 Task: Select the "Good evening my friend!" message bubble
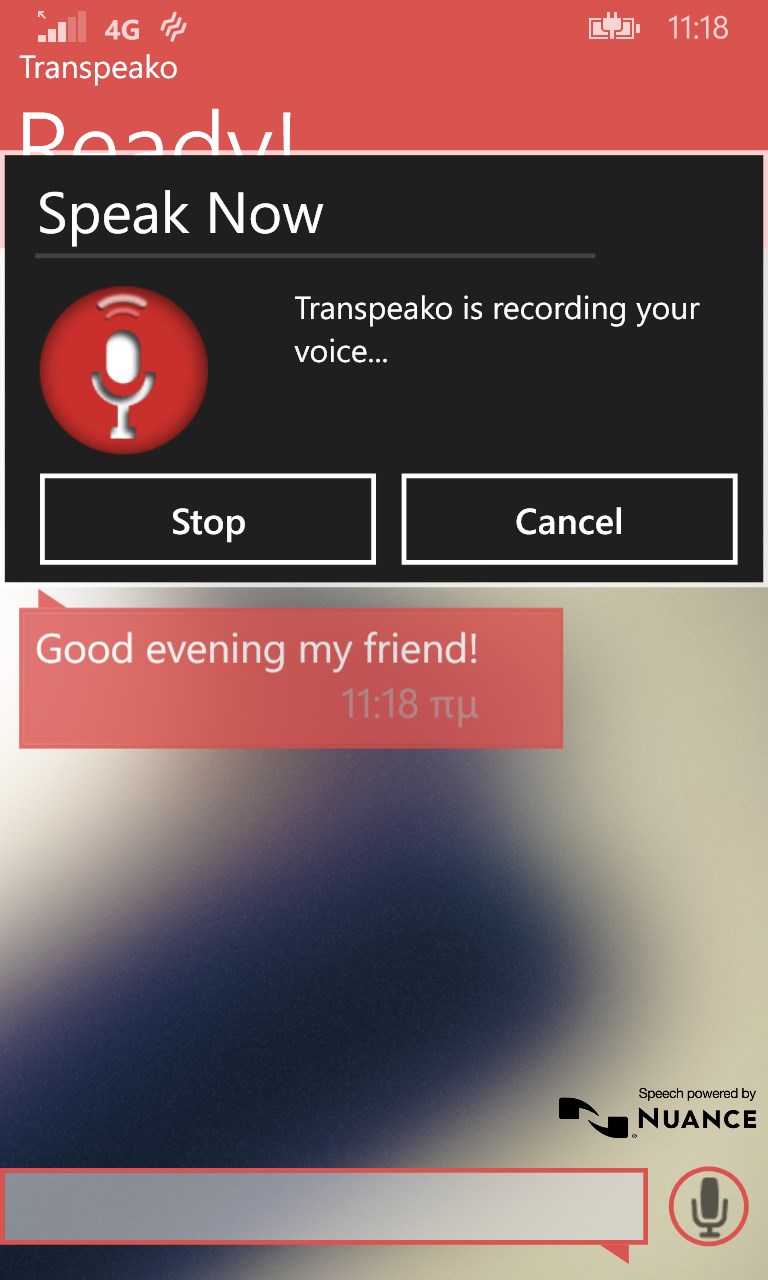tap(290, 677)
